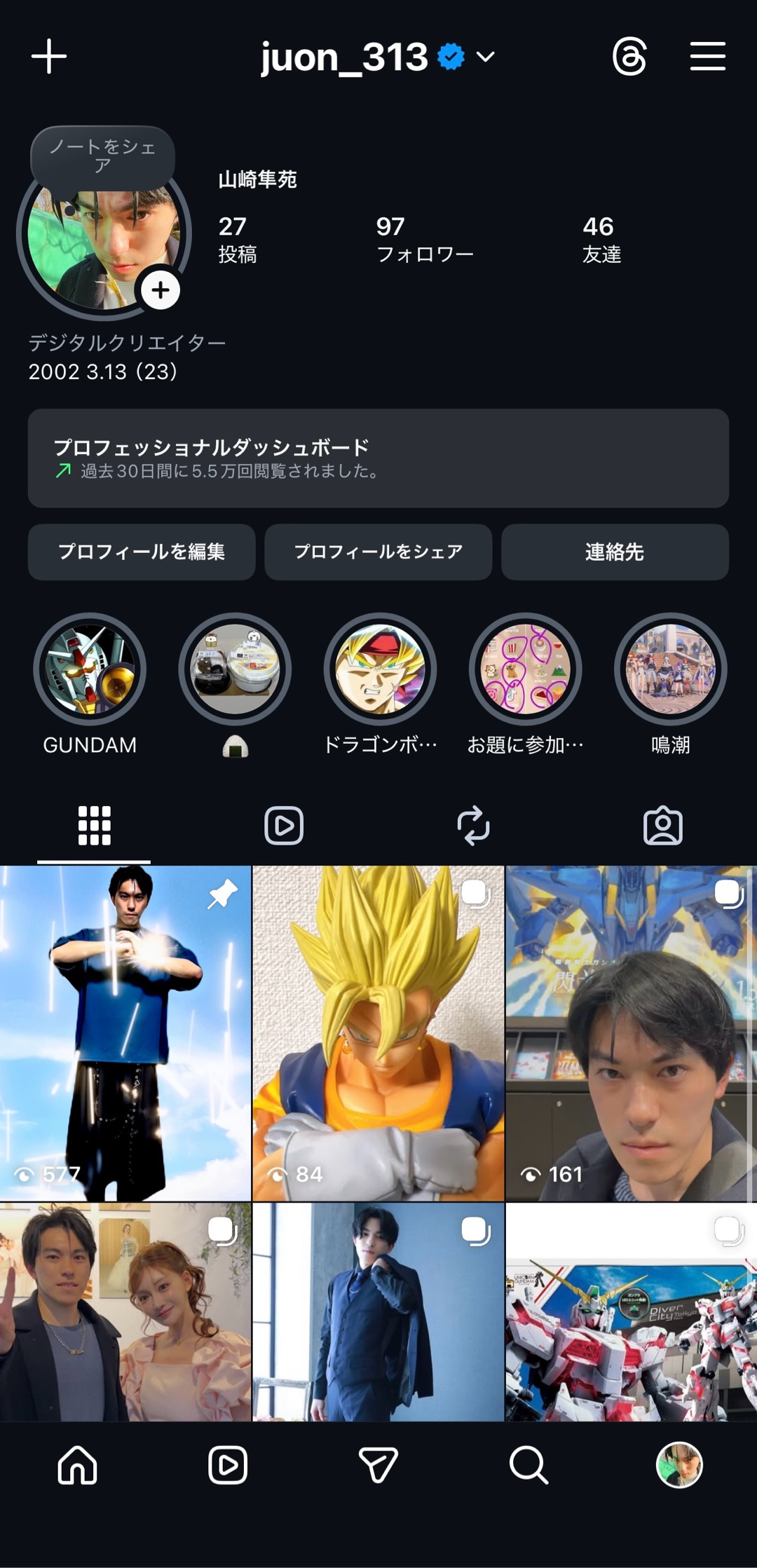This screenshot has width=757, height=1568.
Task: Open the 鳴潮 story highlight
Action: tap(670, 669)
